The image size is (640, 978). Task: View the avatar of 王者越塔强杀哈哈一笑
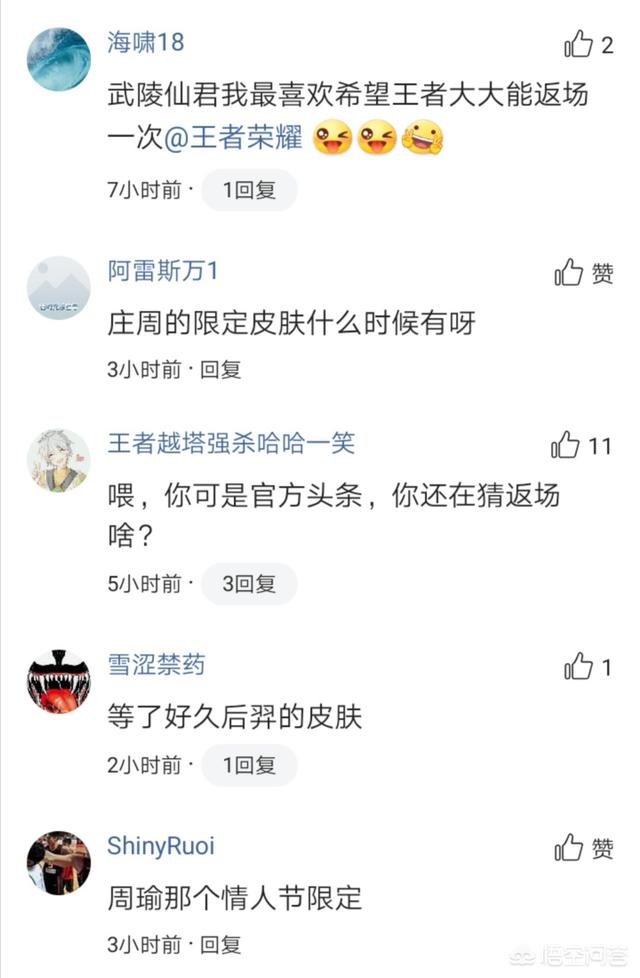point(58,461)
